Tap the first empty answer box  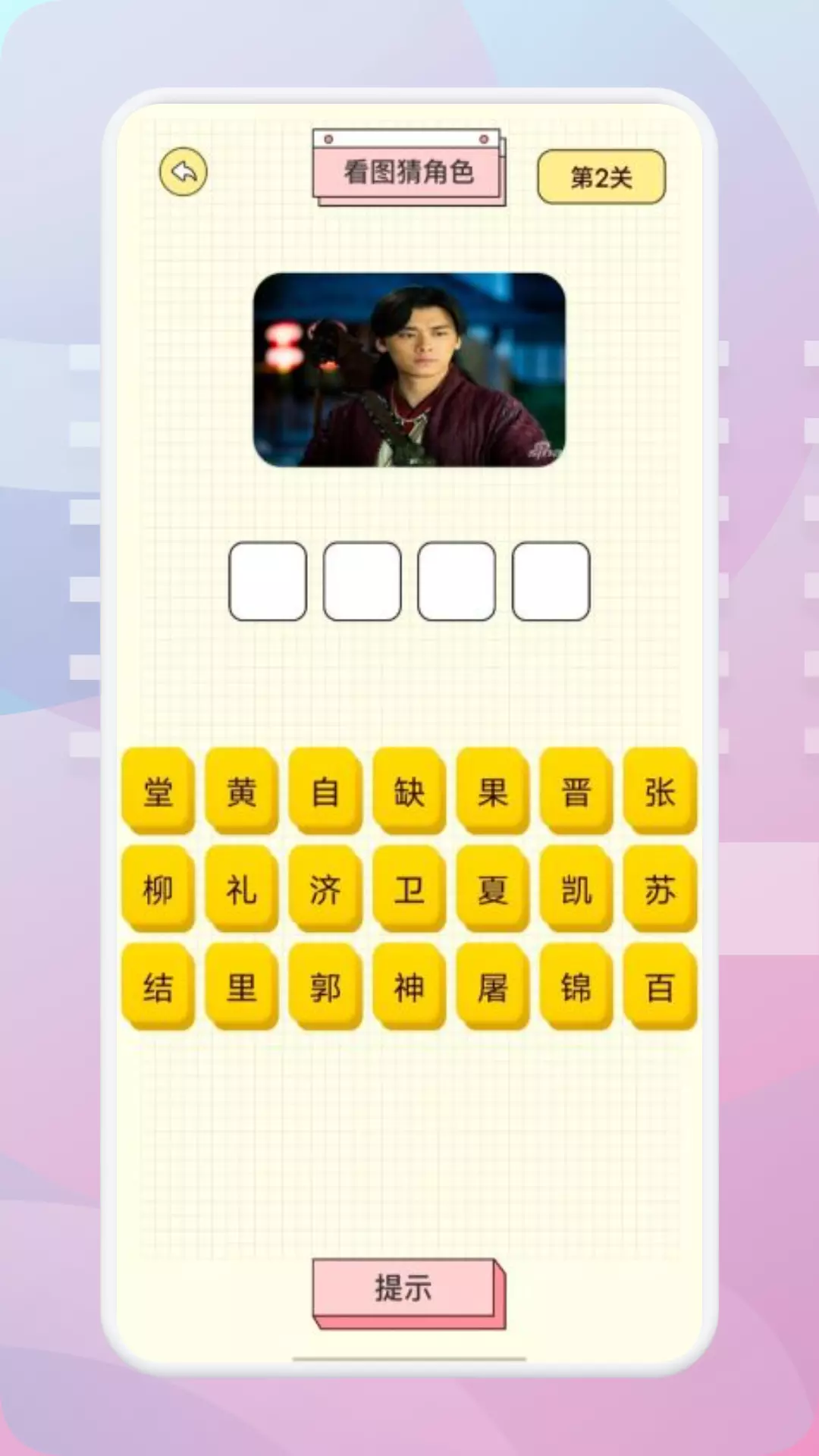point(268,581)
